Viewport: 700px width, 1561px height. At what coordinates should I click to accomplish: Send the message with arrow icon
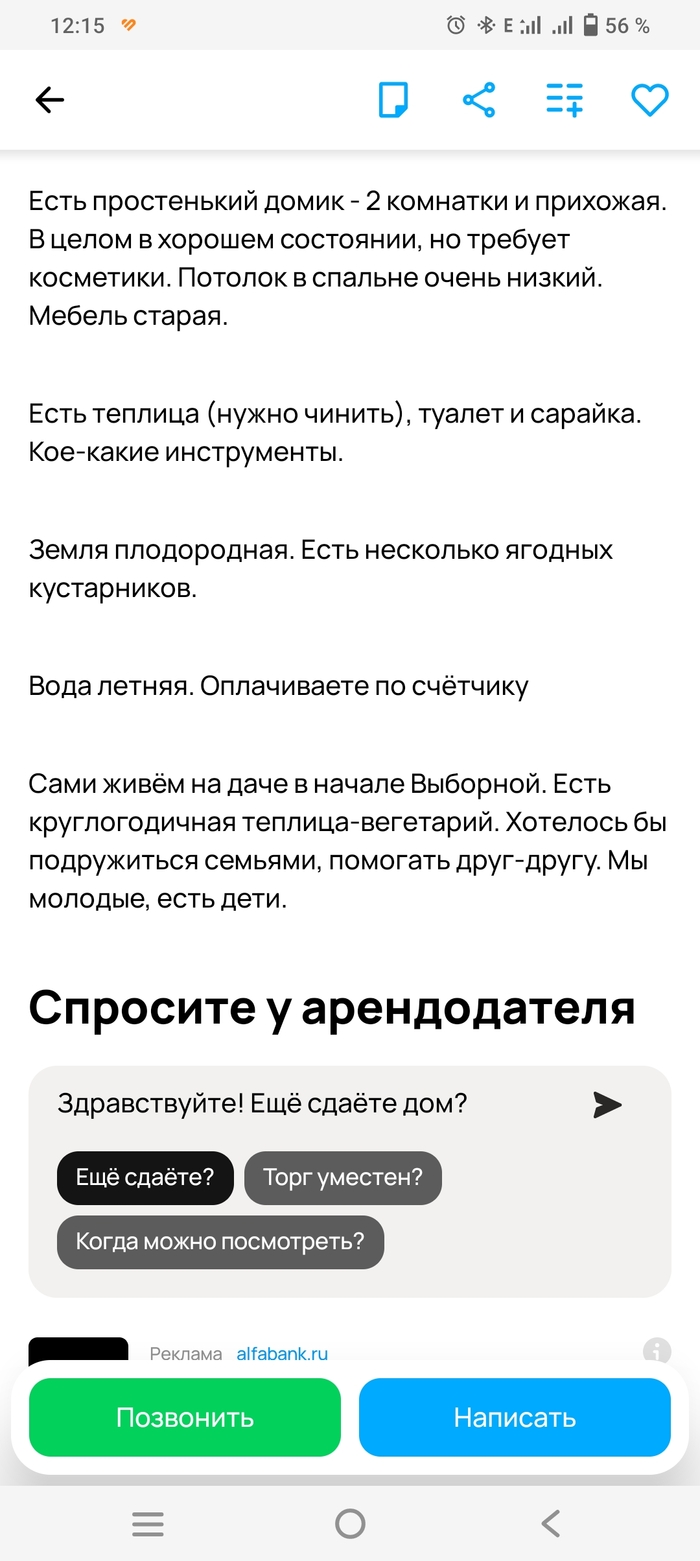click(x=607, y=1104)
